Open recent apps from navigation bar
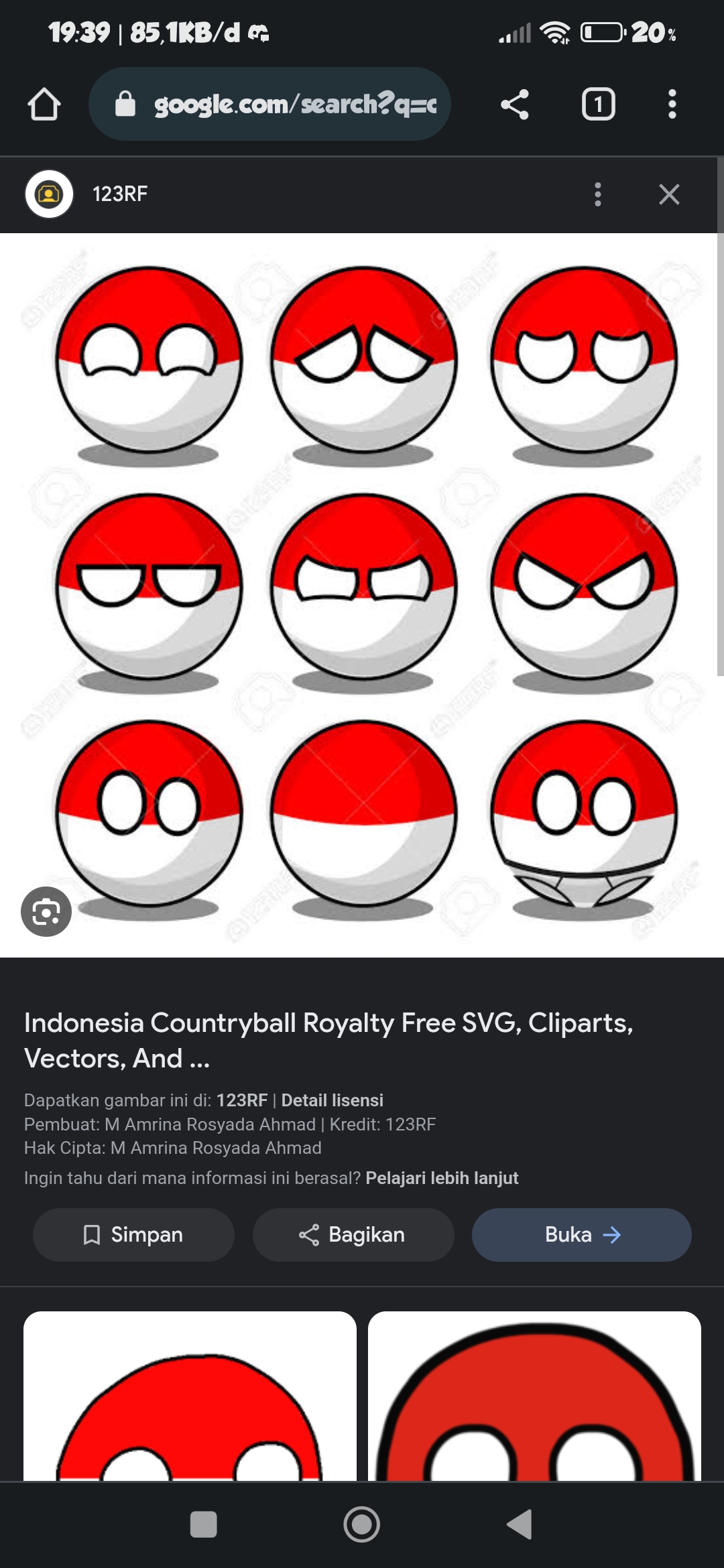The width and height of the screenshot is (724, 1568). 203,1524
